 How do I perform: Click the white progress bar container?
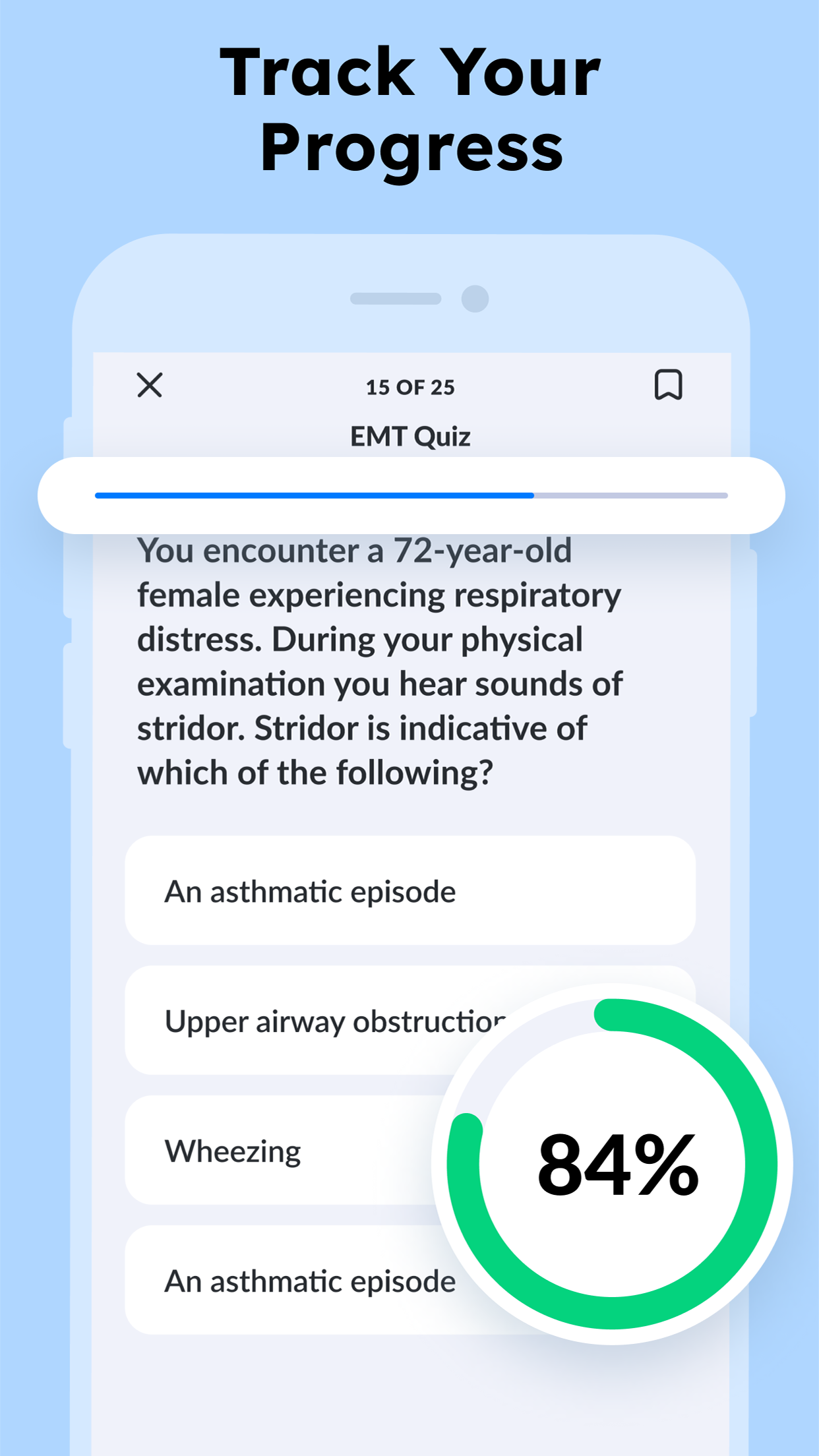pyautogui.click(x=409, y=496)
